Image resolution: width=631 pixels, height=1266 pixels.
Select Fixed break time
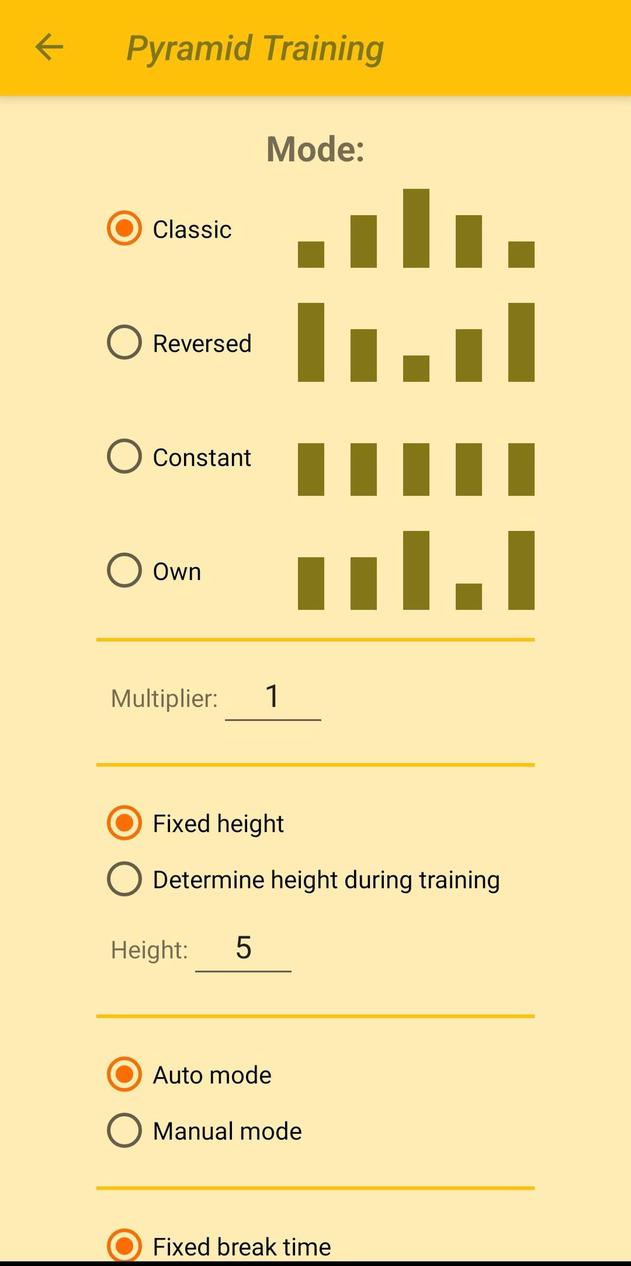coord(124,1244)
